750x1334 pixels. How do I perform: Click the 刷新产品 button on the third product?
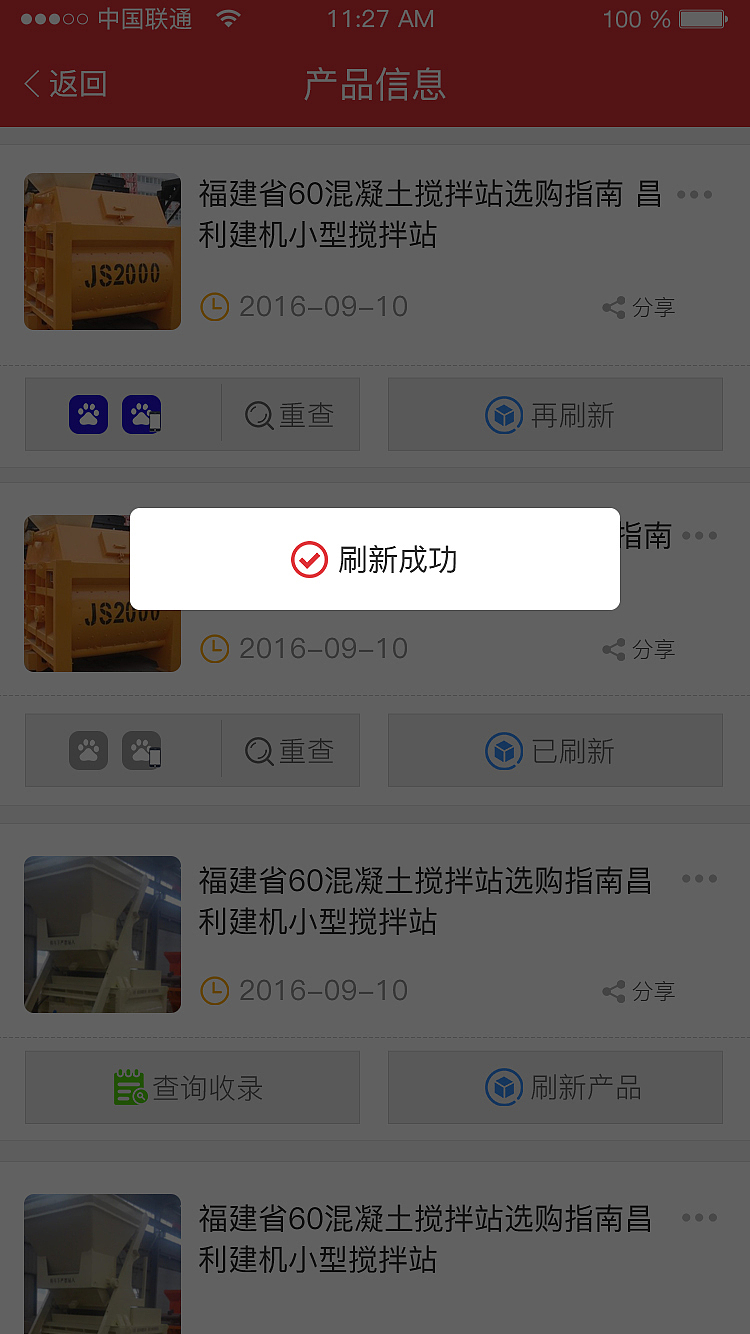point(555,1087)
